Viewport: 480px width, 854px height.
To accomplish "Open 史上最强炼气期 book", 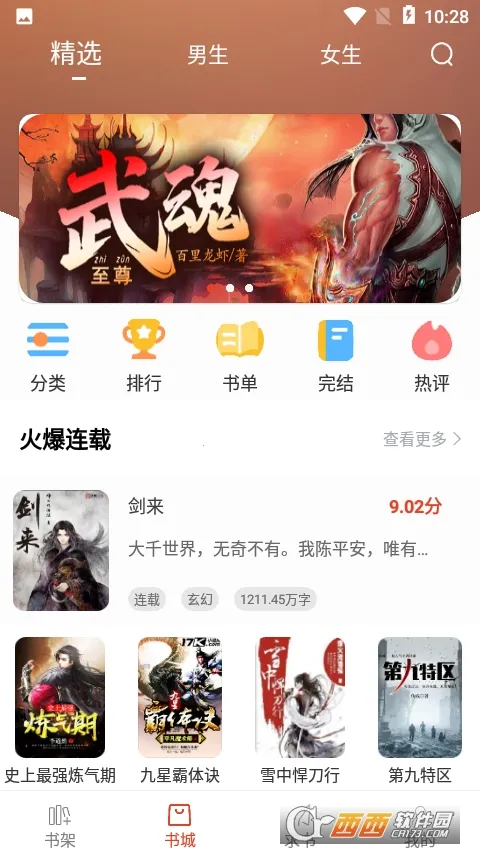I will pyautogui.click(x=60, y=710).
